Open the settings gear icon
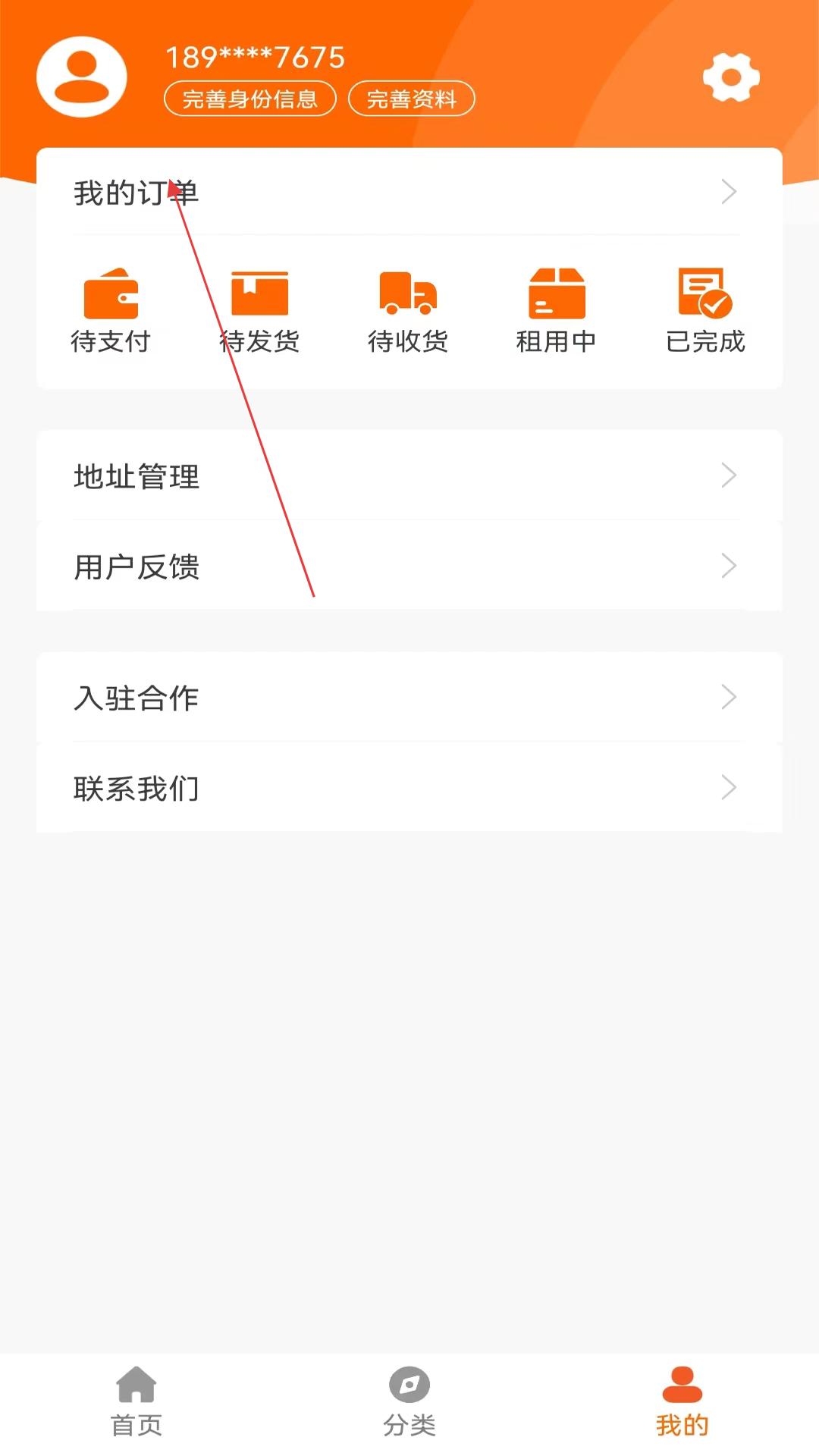This screenshot has height=1456, width=819. (731, 77)
